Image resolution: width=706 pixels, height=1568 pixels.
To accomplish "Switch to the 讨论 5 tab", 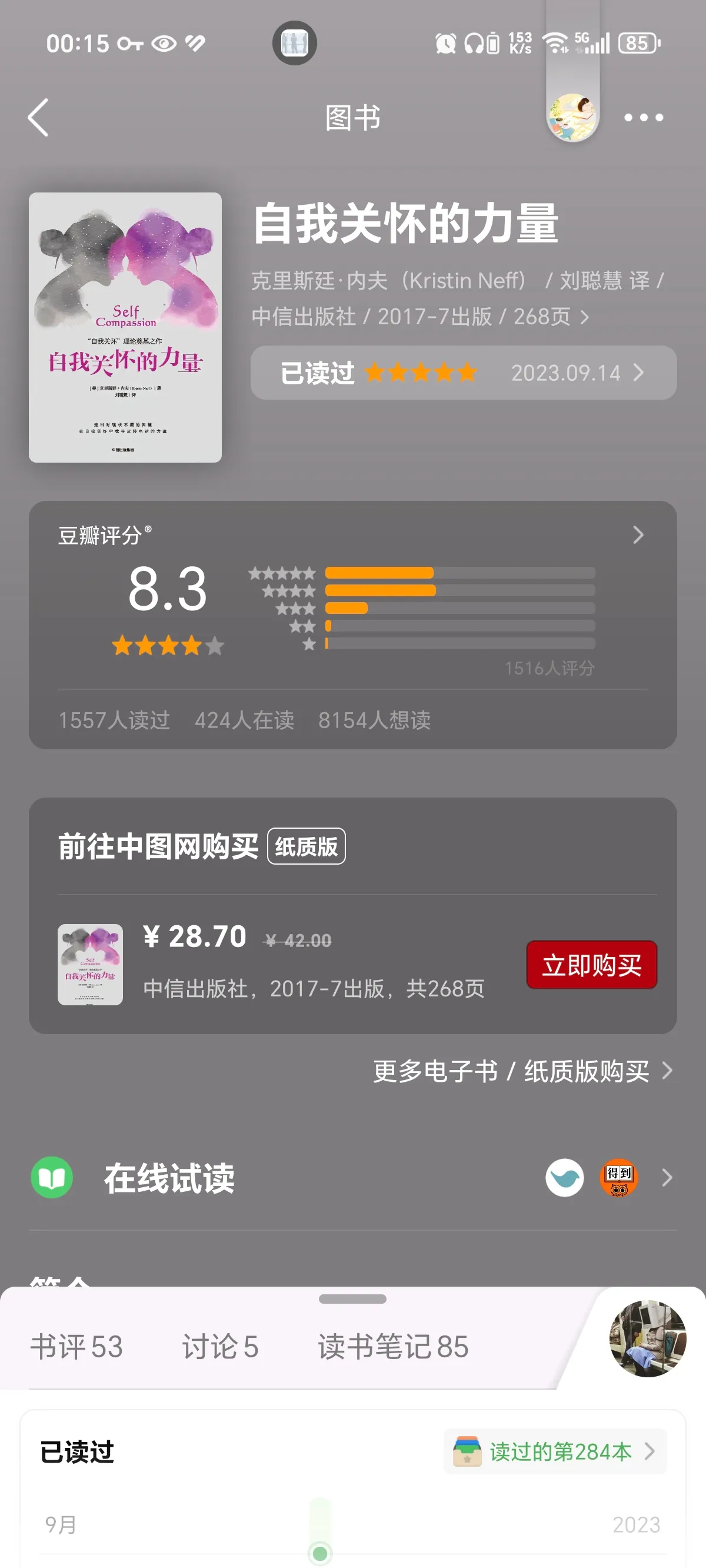I will 220,1347.
